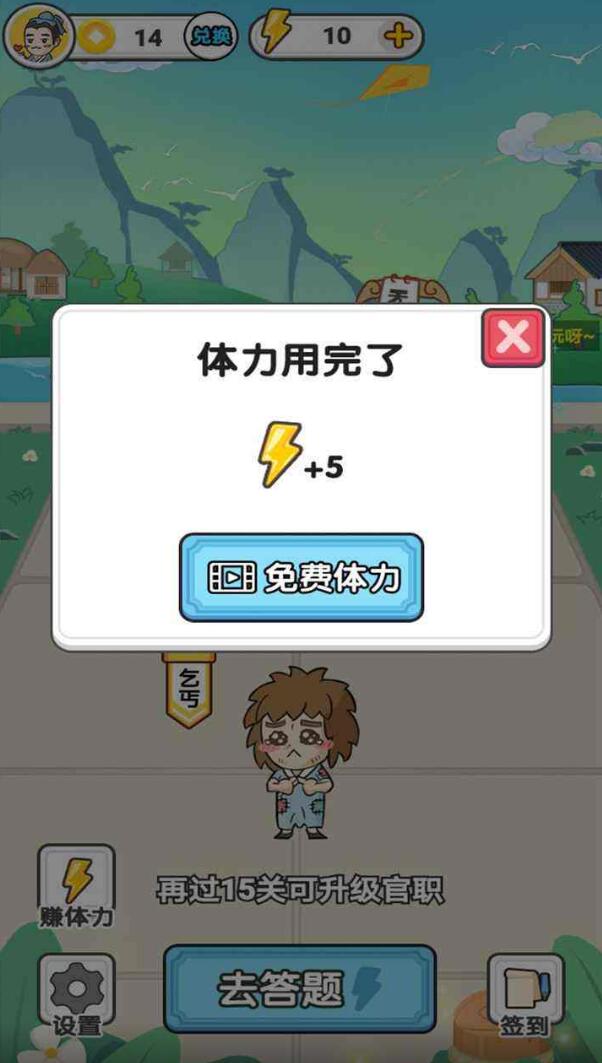Open the player avatar profile
602x1063 pixels.
pyautogui.click(x=39, y=36)
